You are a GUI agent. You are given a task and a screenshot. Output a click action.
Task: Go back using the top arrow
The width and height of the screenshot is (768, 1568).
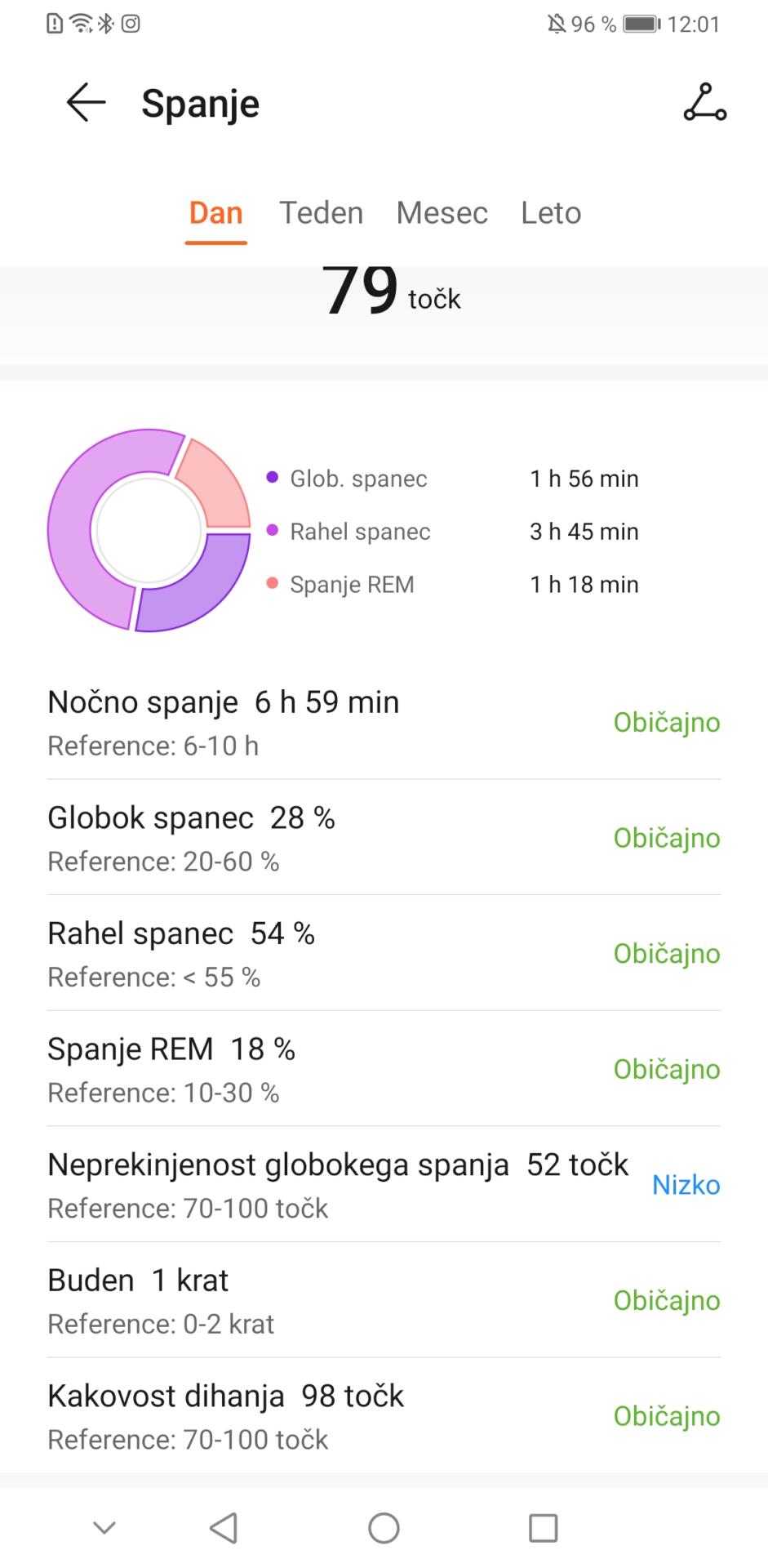point(86,103)
